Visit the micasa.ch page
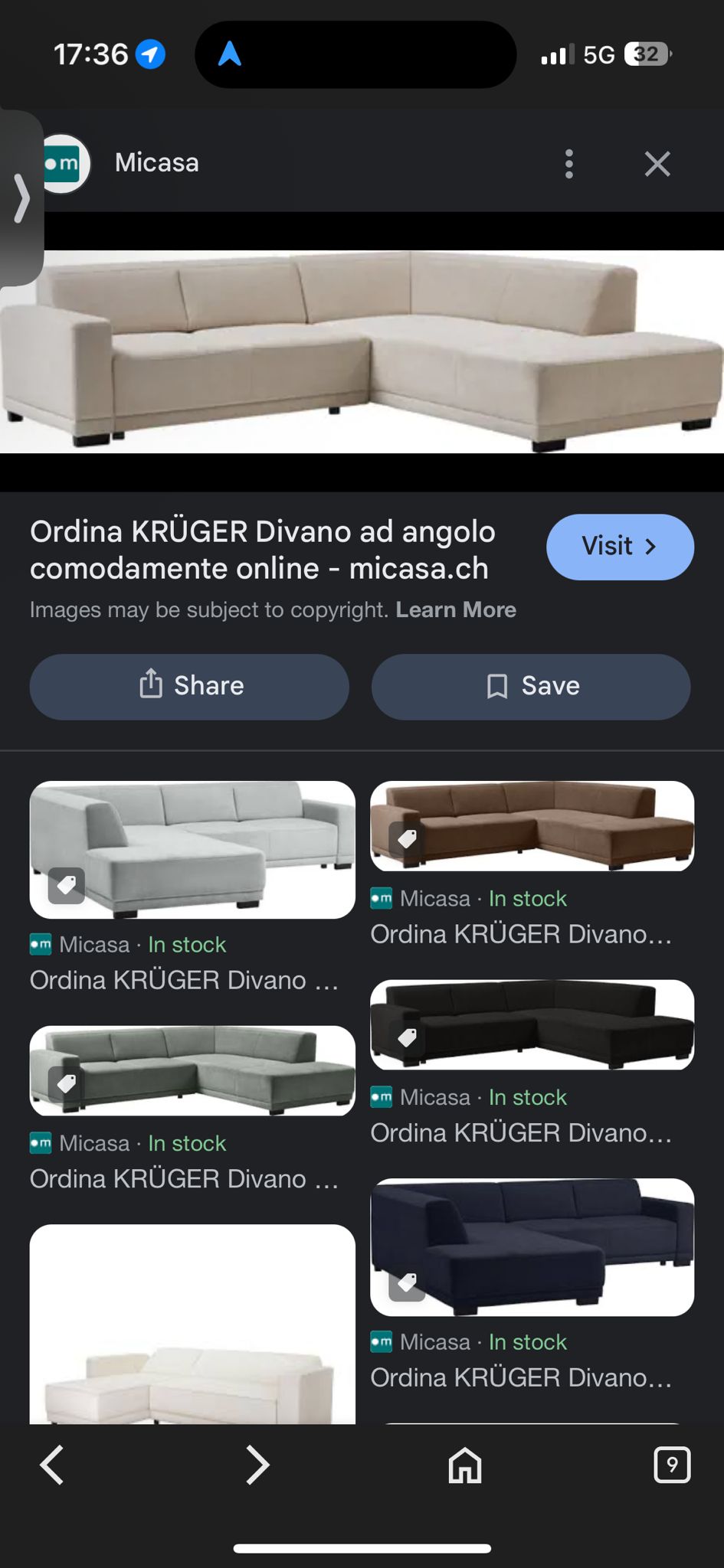 click(x=620, y=547)
